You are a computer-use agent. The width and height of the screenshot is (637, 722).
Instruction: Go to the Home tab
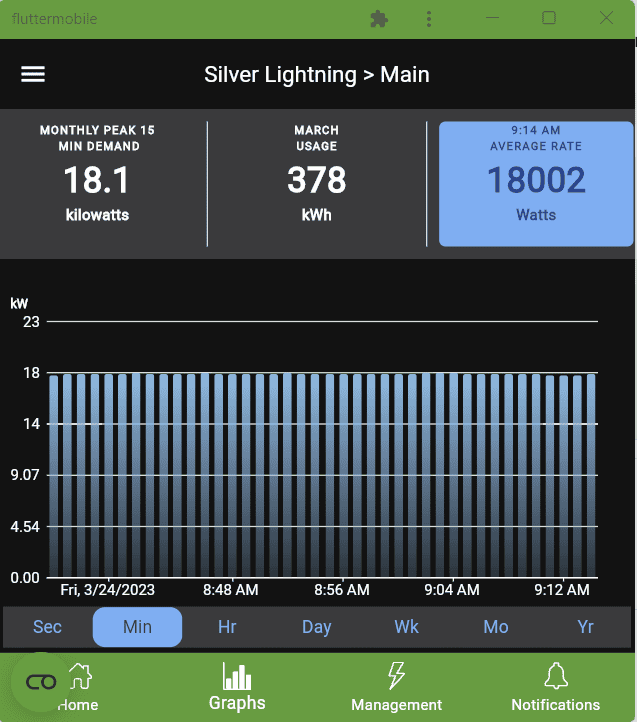coord(78,687)
